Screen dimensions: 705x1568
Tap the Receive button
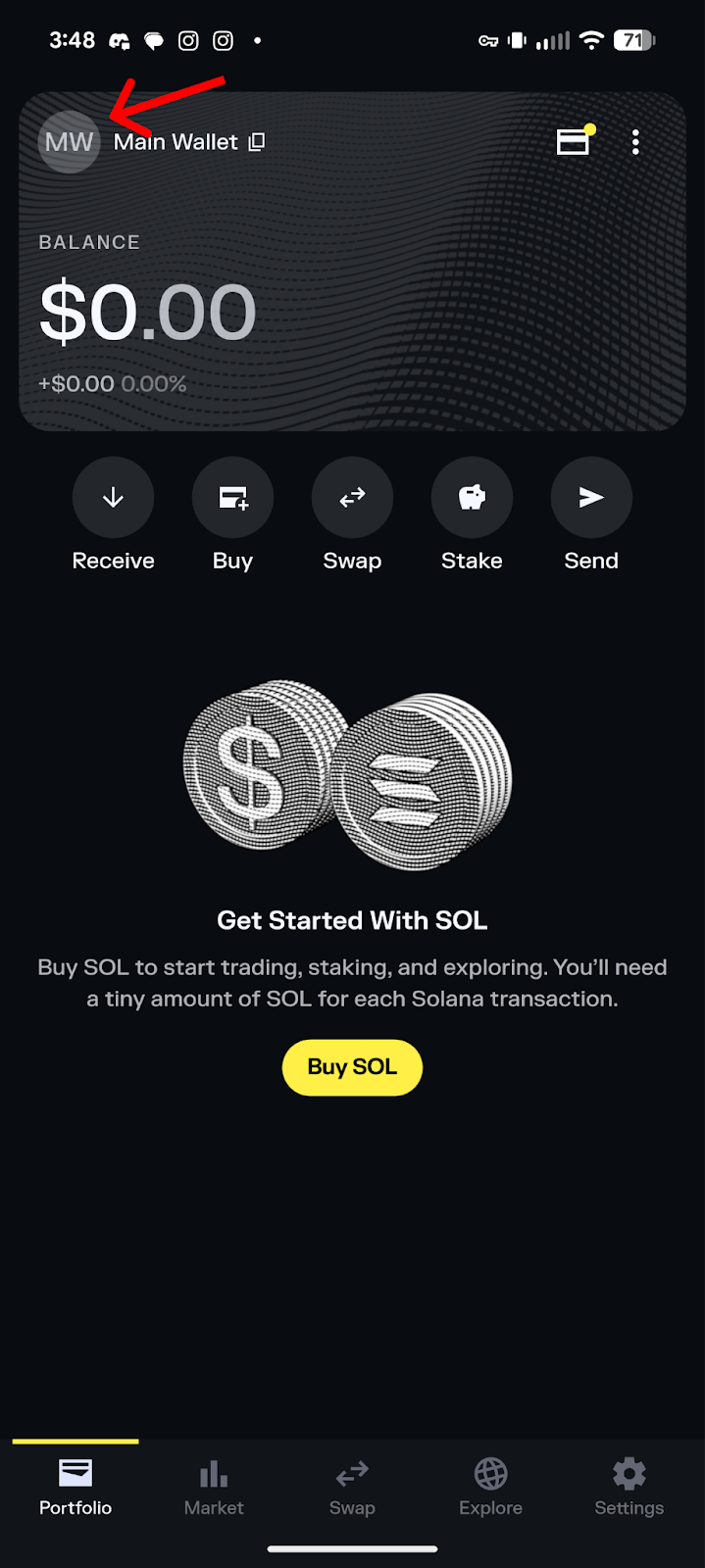click(x=113, y=498)
